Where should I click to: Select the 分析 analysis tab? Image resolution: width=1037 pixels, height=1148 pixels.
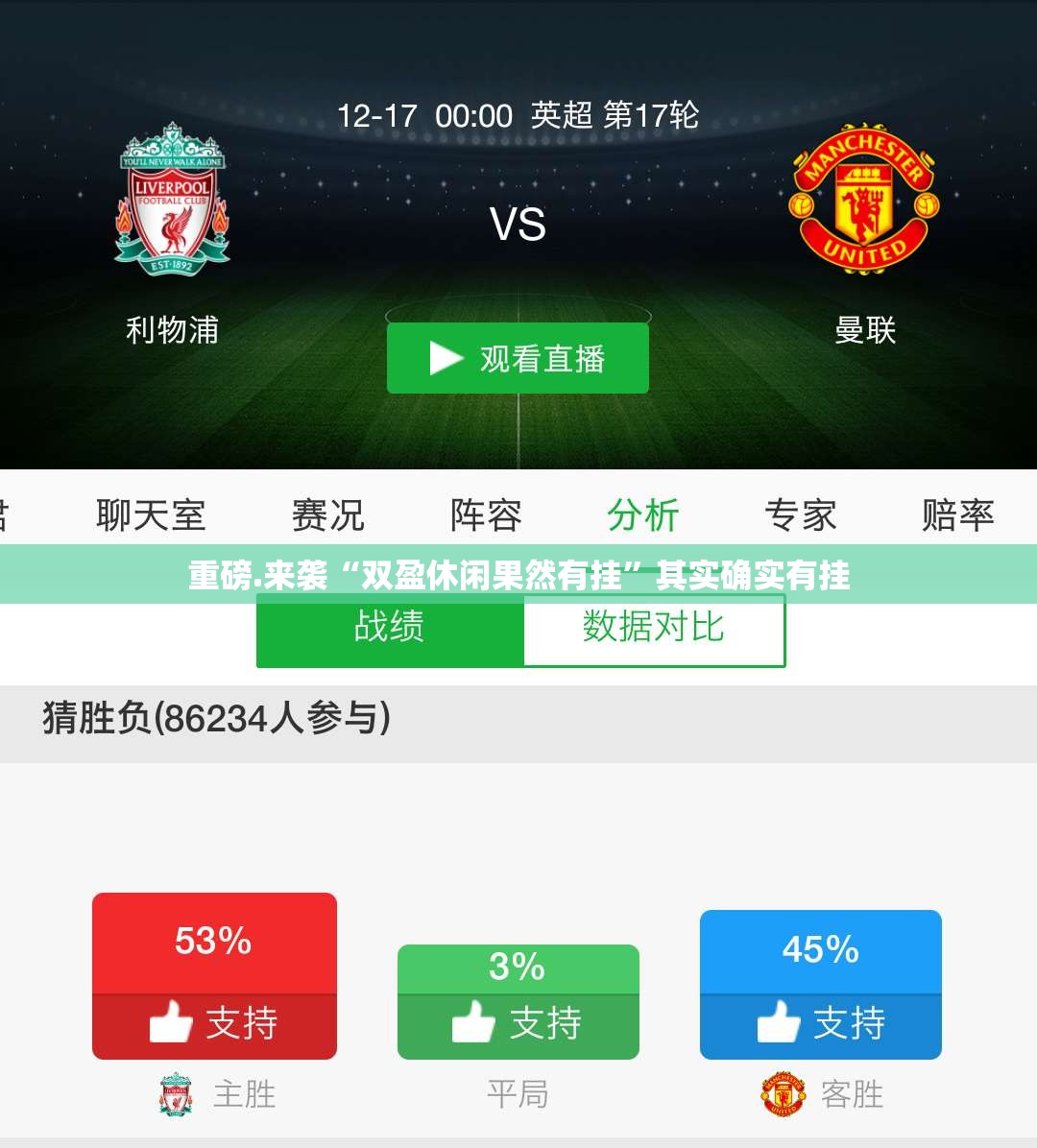642,515
